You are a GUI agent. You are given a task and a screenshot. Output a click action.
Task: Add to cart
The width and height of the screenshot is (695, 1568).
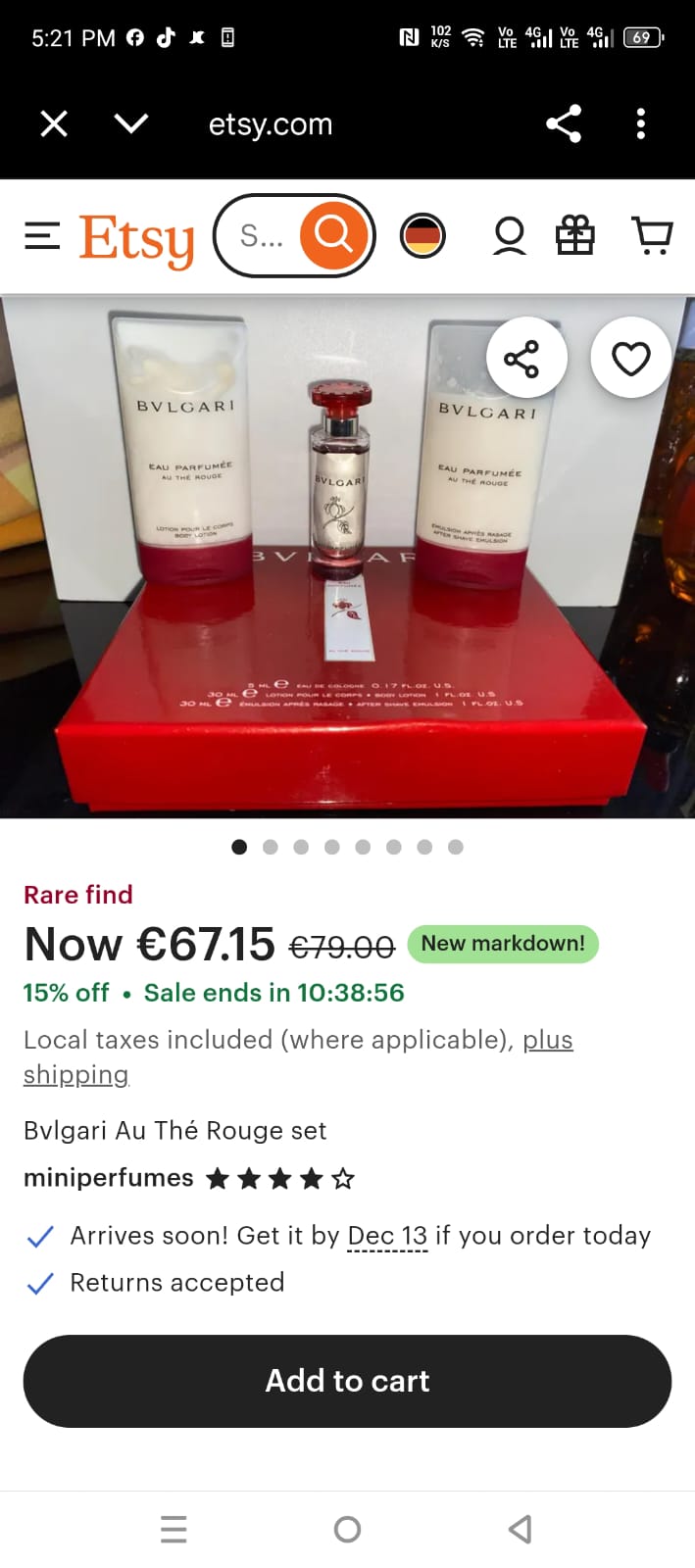coord(347,1381)
